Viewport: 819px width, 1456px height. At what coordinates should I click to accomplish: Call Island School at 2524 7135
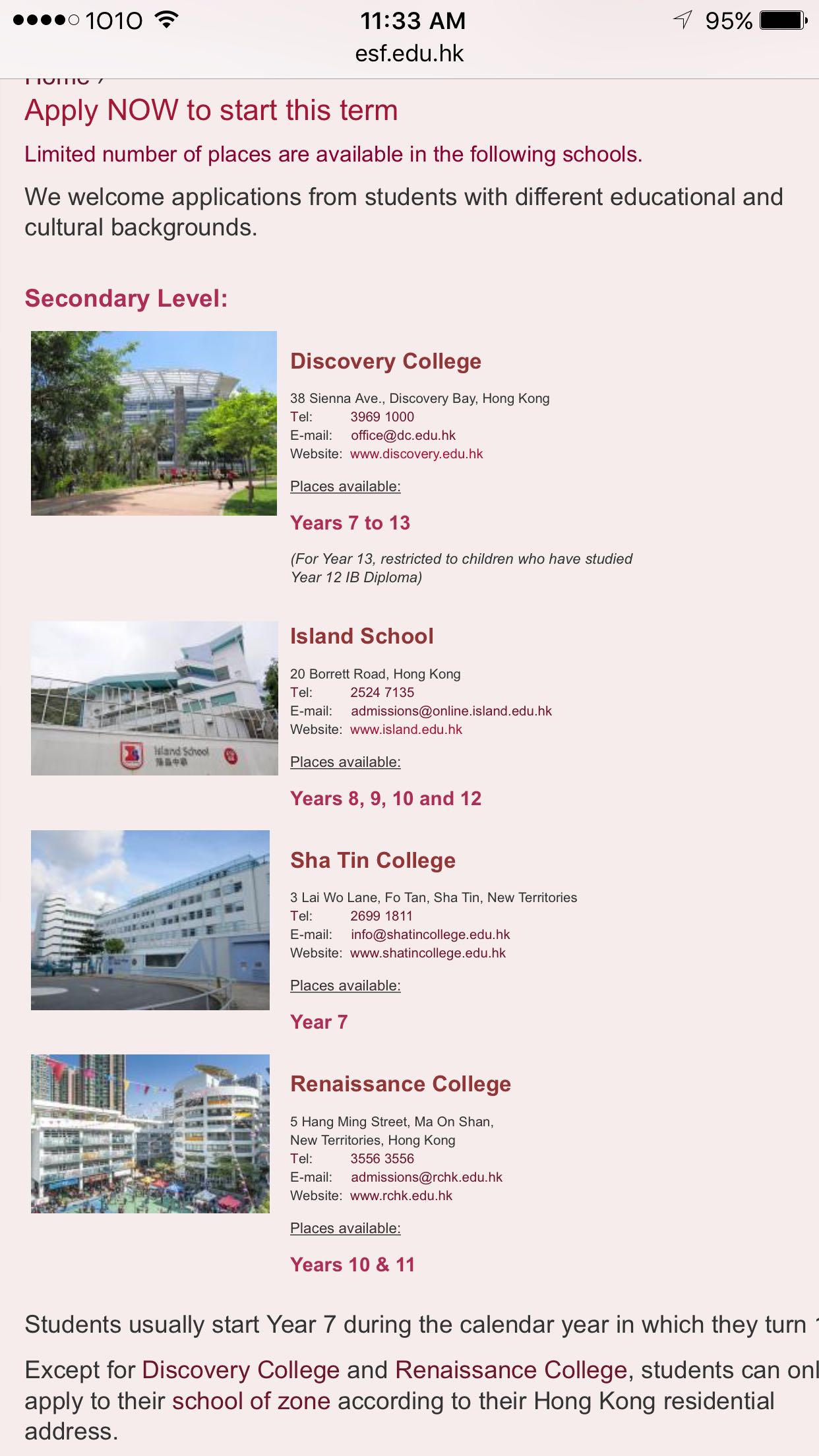[382, 692]
